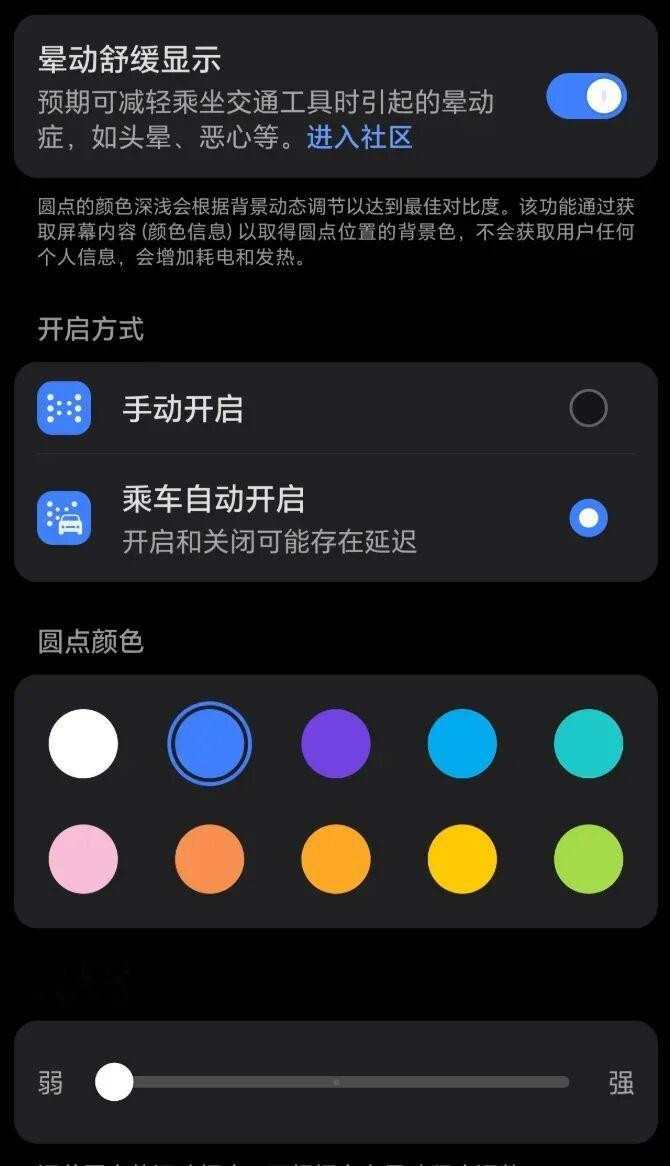The height and width of the screenshot is (1166, 670).
Task: Choose the green dot color
Action: click(588, 859)
